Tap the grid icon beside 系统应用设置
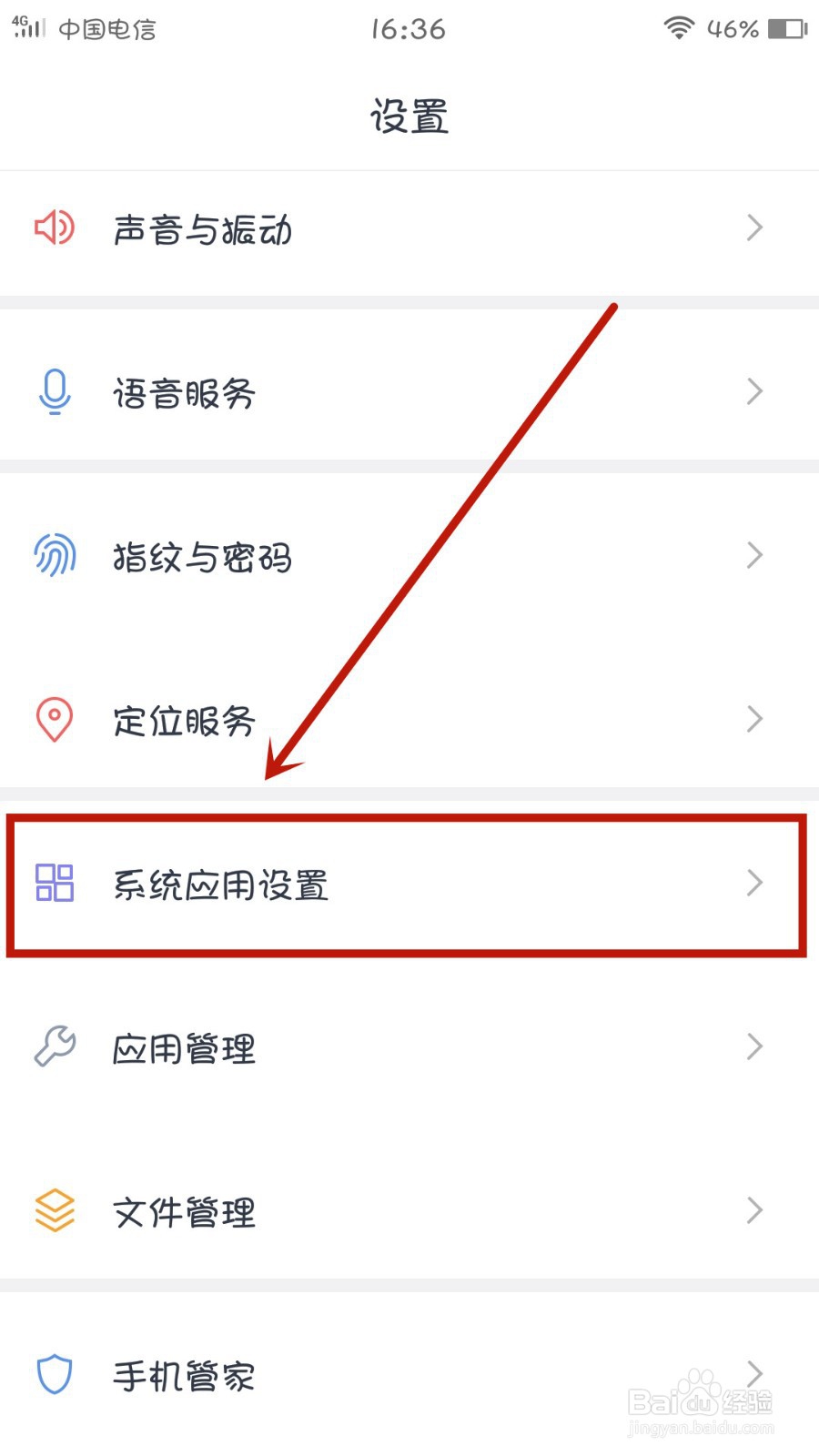 pos(53,883)
